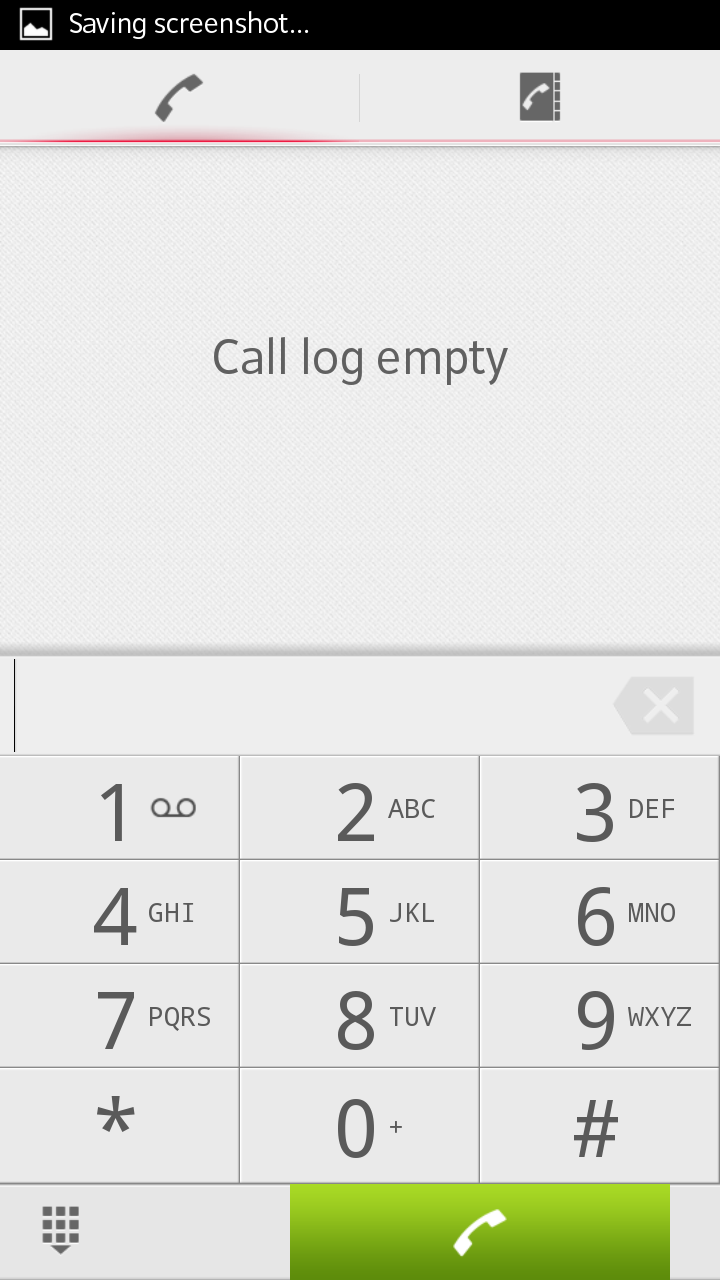Select the phone dialer tab
This screenshot has width=720, height=1280.
click(179, 97)
